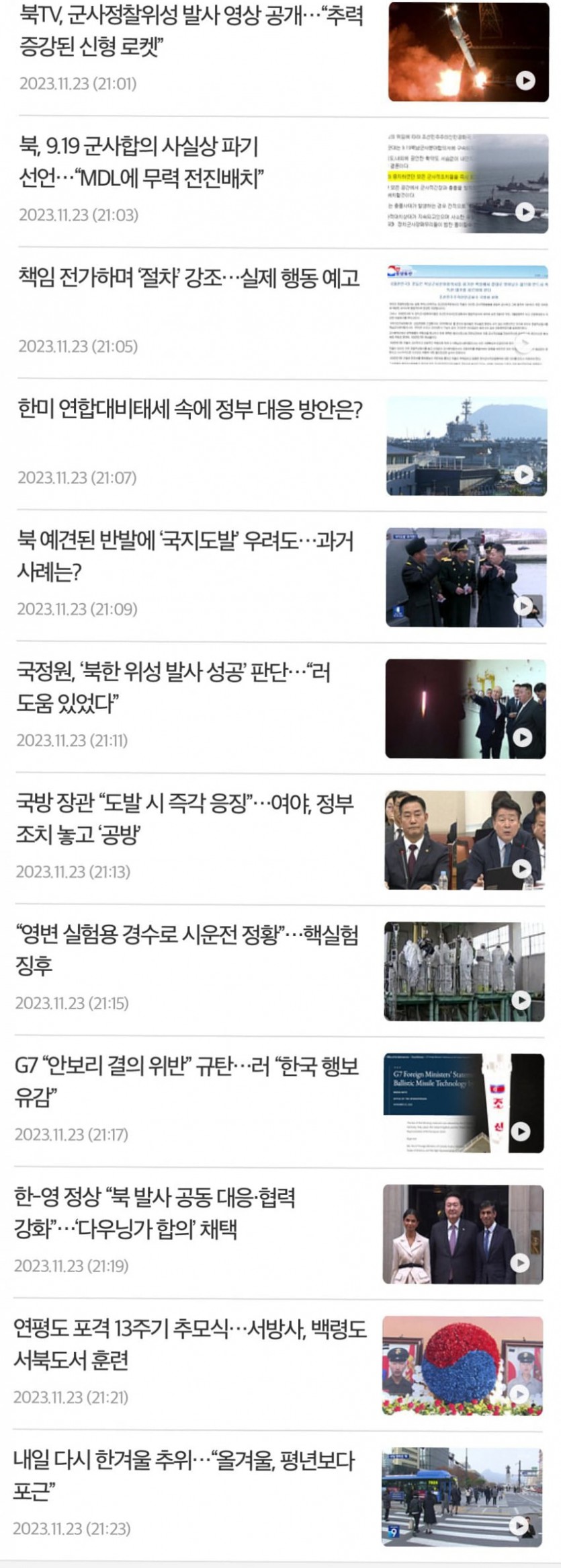Open 국방 장관 도발 시 즉각 응징 article
Screen dimensions: 561x1568
pos(185,818)
